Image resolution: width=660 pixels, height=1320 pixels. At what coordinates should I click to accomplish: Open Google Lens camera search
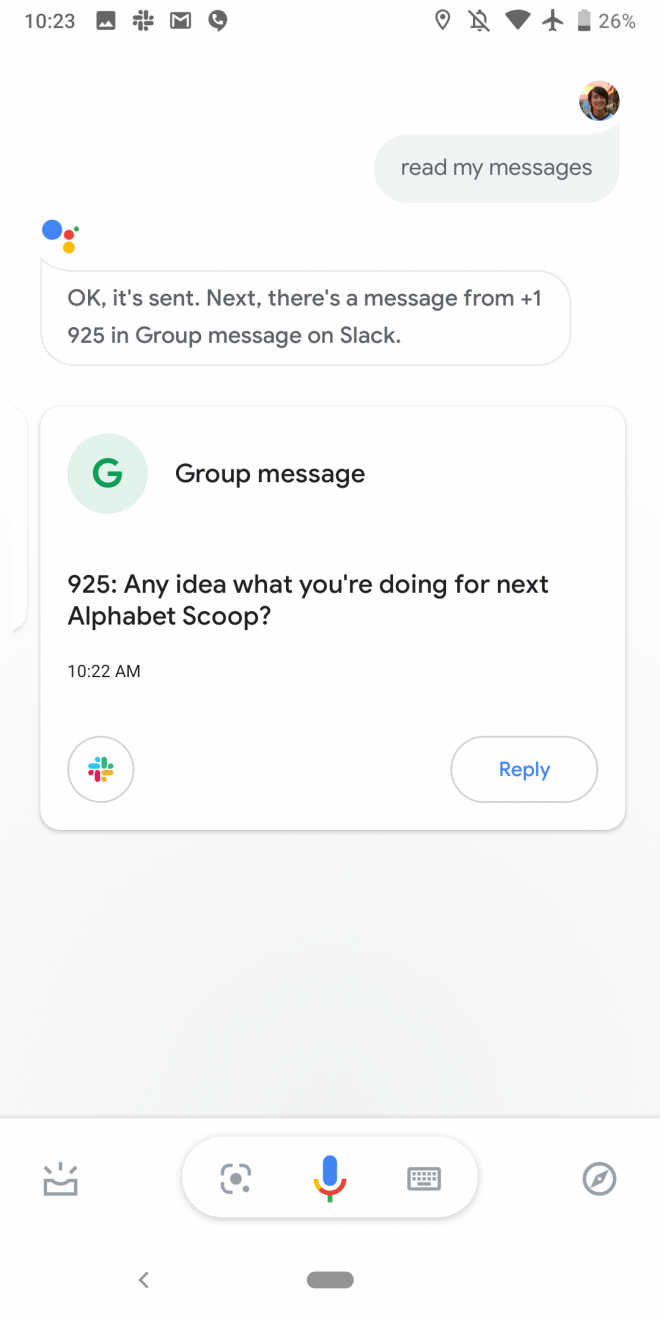click(235, 1179)
